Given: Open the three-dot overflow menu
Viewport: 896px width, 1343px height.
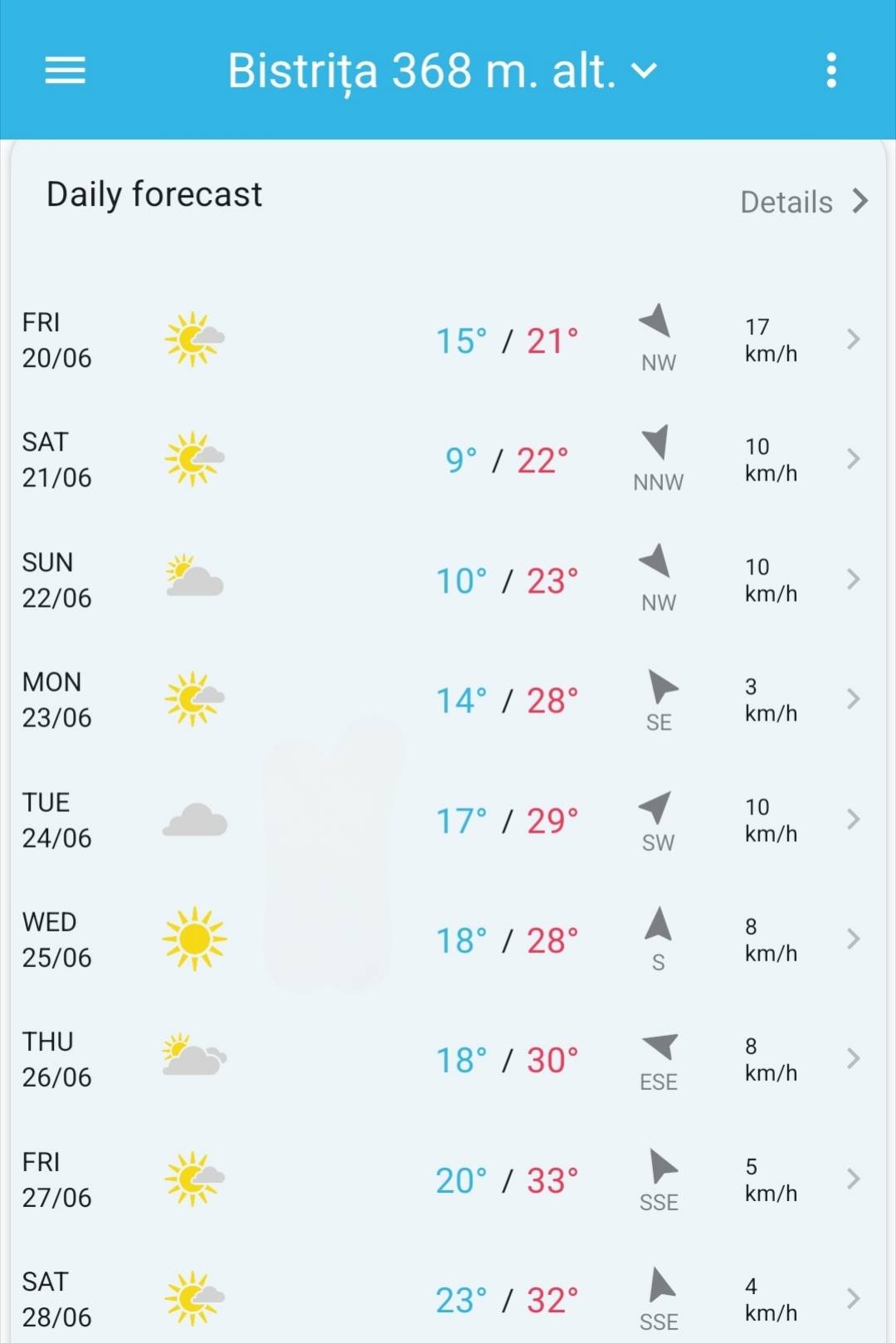Looking at the screenshot, I should [x=830, y=71].
